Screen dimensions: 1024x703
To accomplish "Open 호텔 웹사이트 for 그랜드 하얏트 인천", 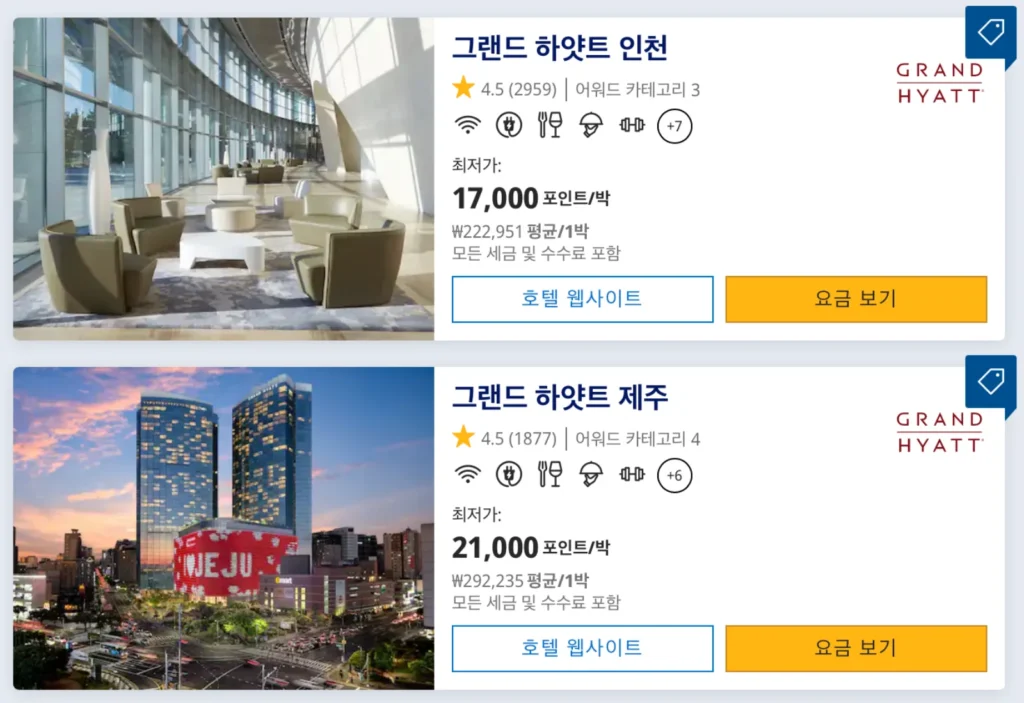I will coord(582,299).
